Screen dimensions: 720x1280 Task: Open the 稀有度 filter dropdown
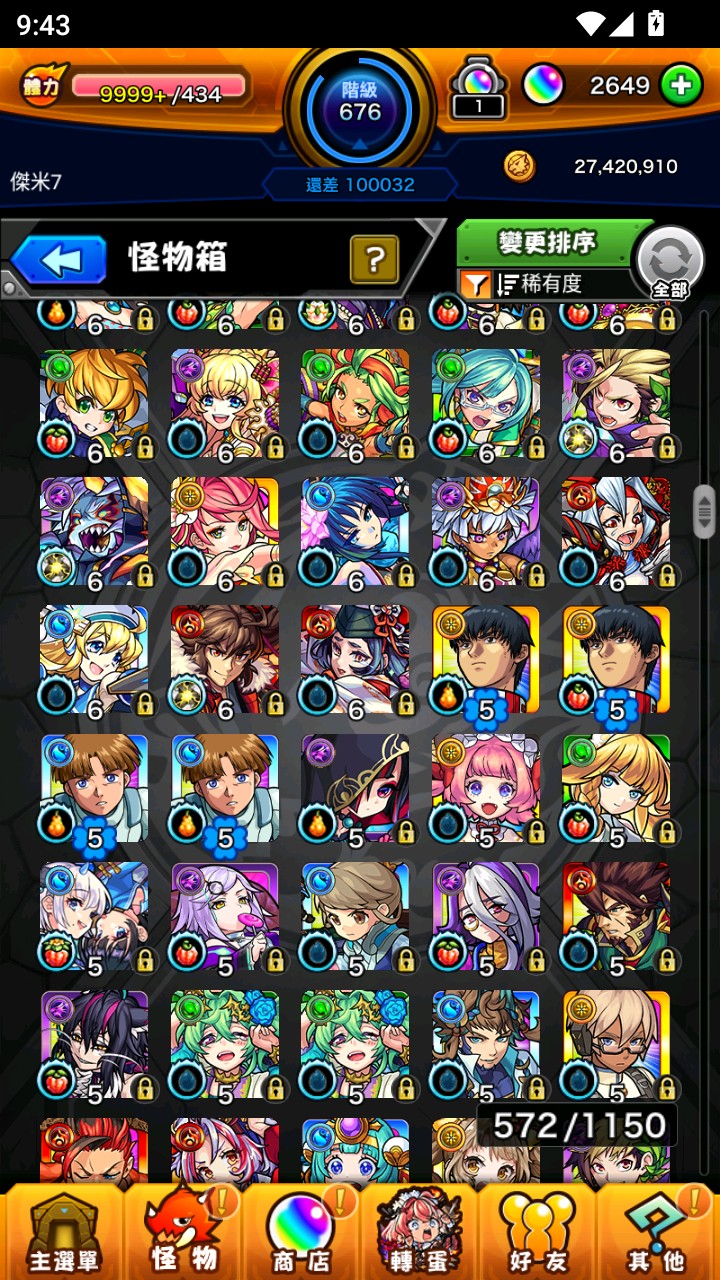click(548, 284)
